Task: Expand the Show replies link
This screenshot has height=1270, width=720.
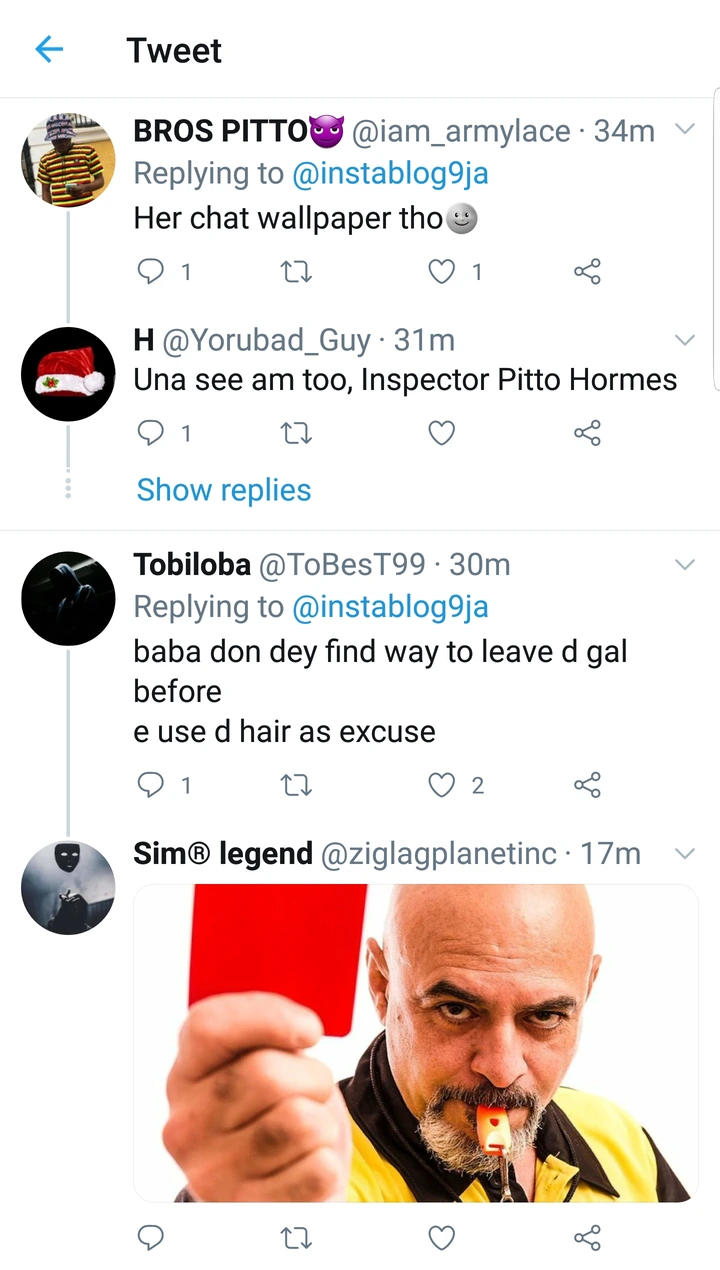Action: pos(223,490)
